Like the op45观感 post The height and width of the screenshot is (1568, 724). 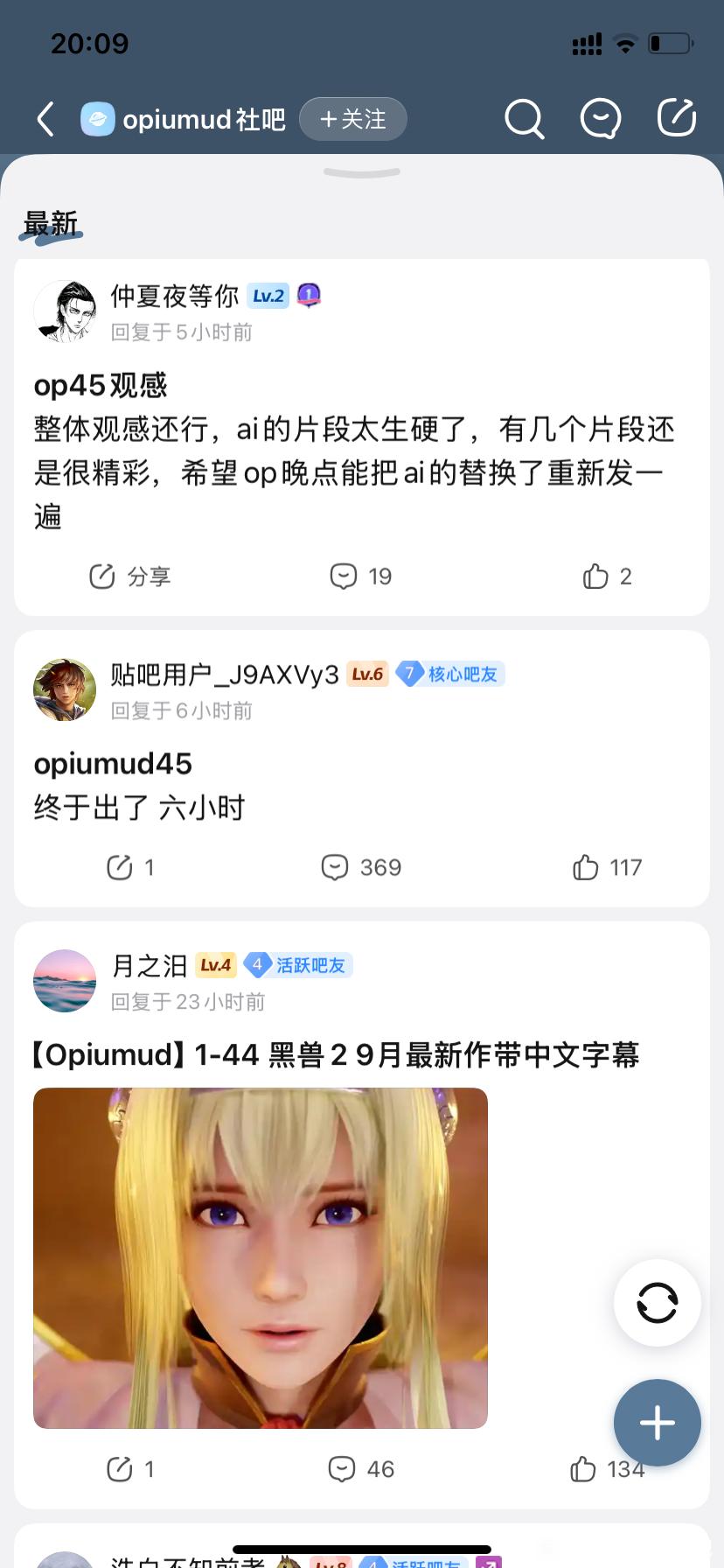tap(607, 577)
